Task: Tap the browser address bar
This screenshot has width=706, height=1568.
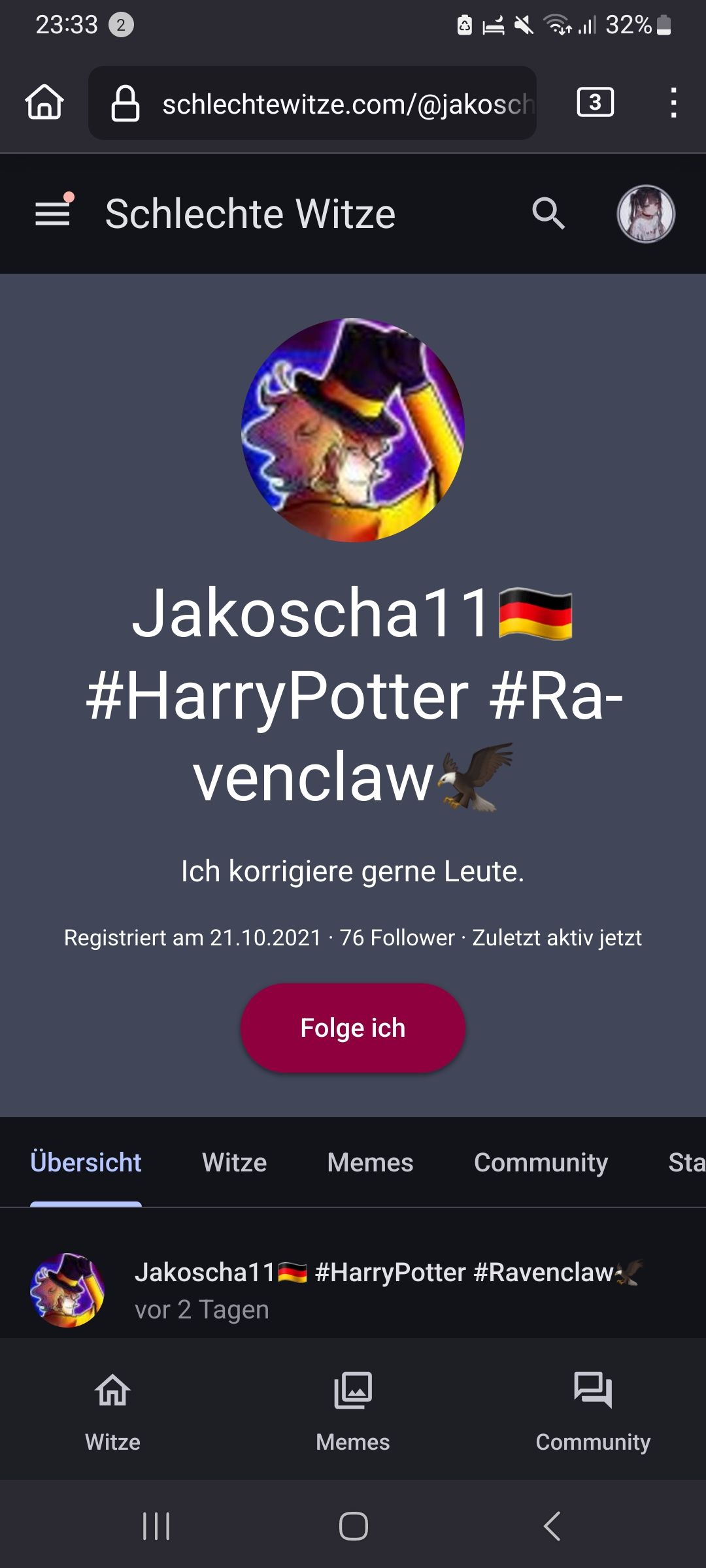Action: pos(346,103)
